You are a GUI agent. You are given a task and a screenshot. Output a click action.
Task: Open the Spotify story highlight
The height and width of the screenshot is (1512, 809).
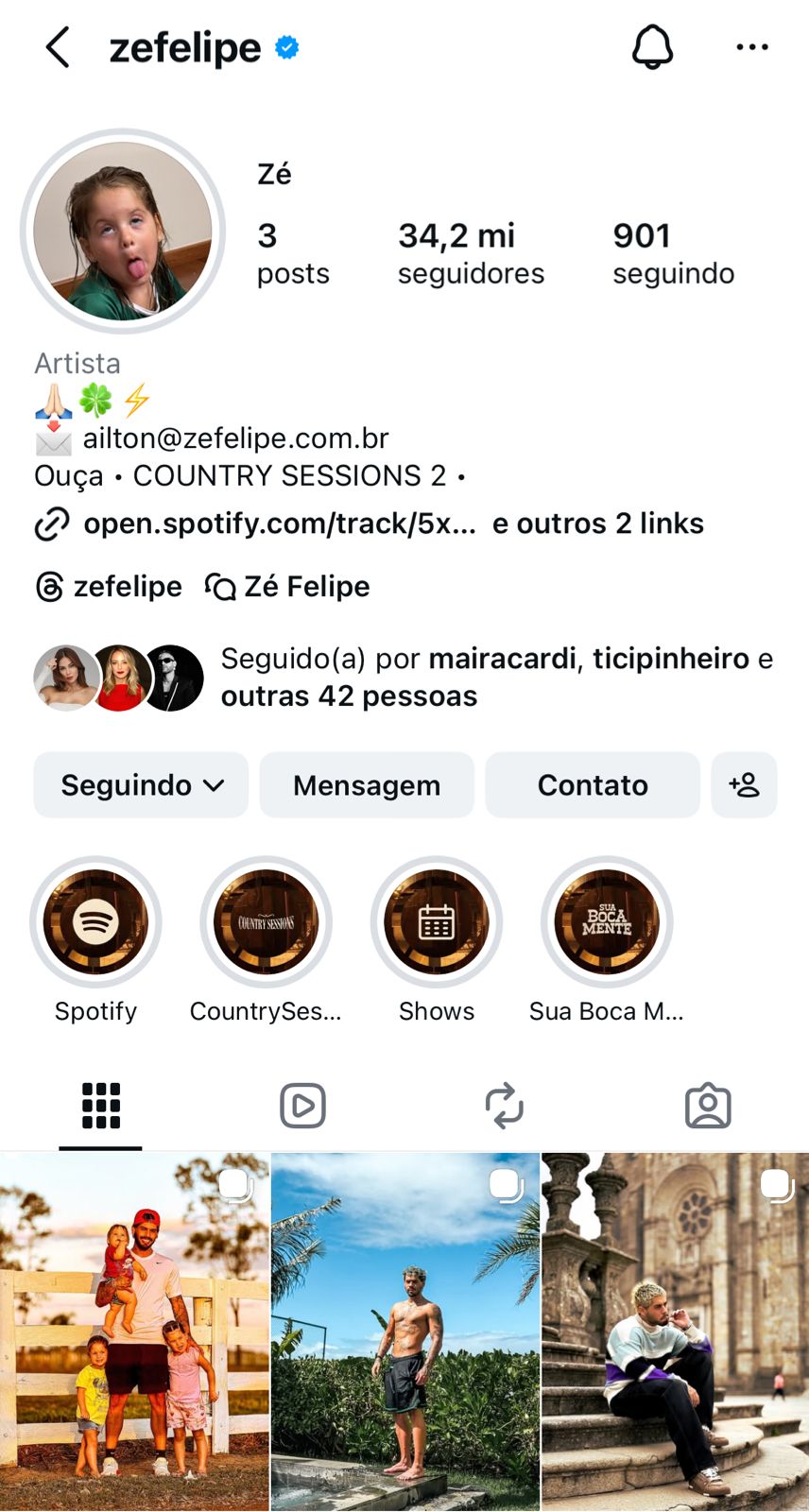click(95, 921)
